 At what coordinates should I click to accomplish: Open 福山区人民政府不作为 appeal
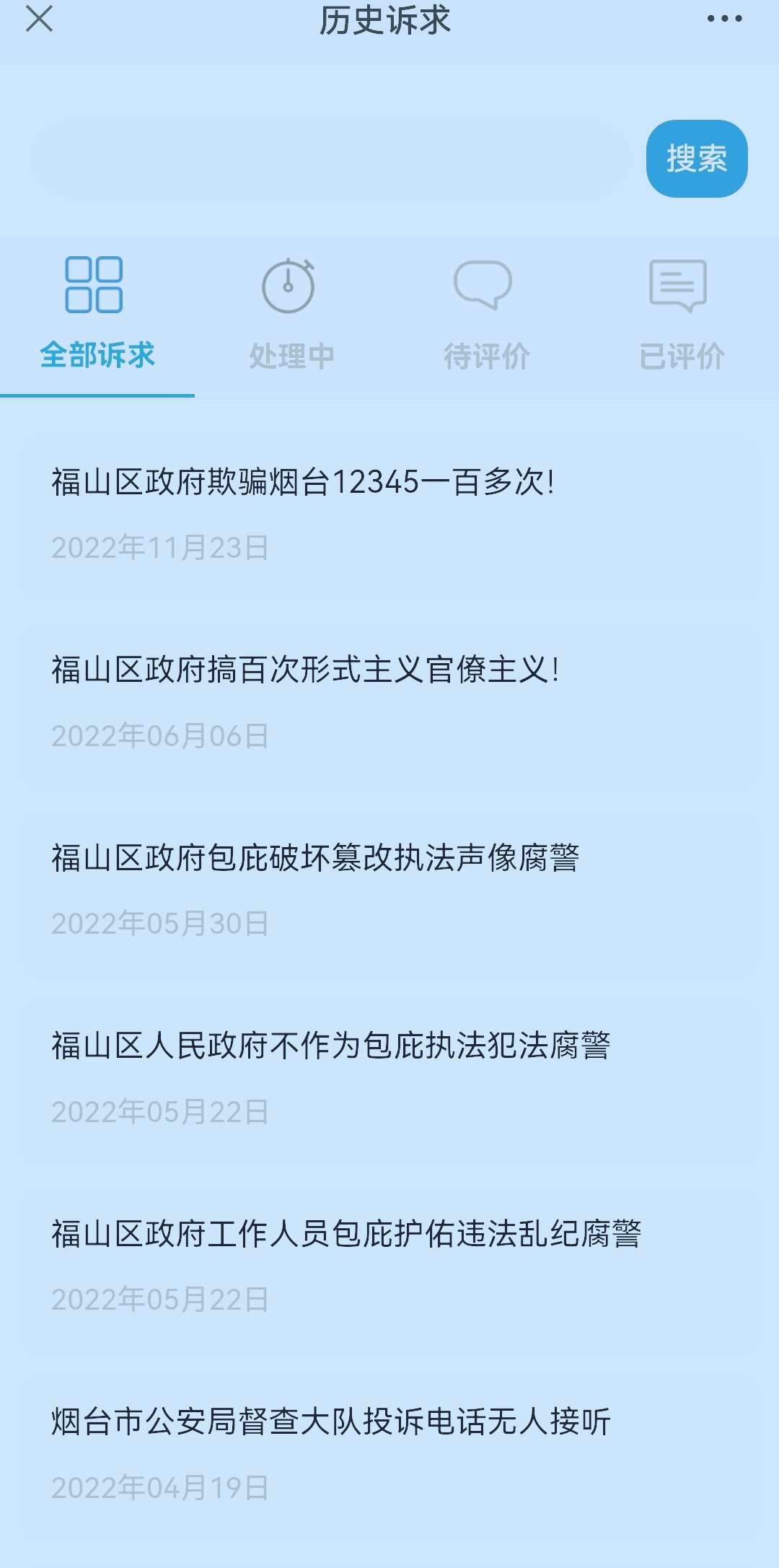point(389,1077)
